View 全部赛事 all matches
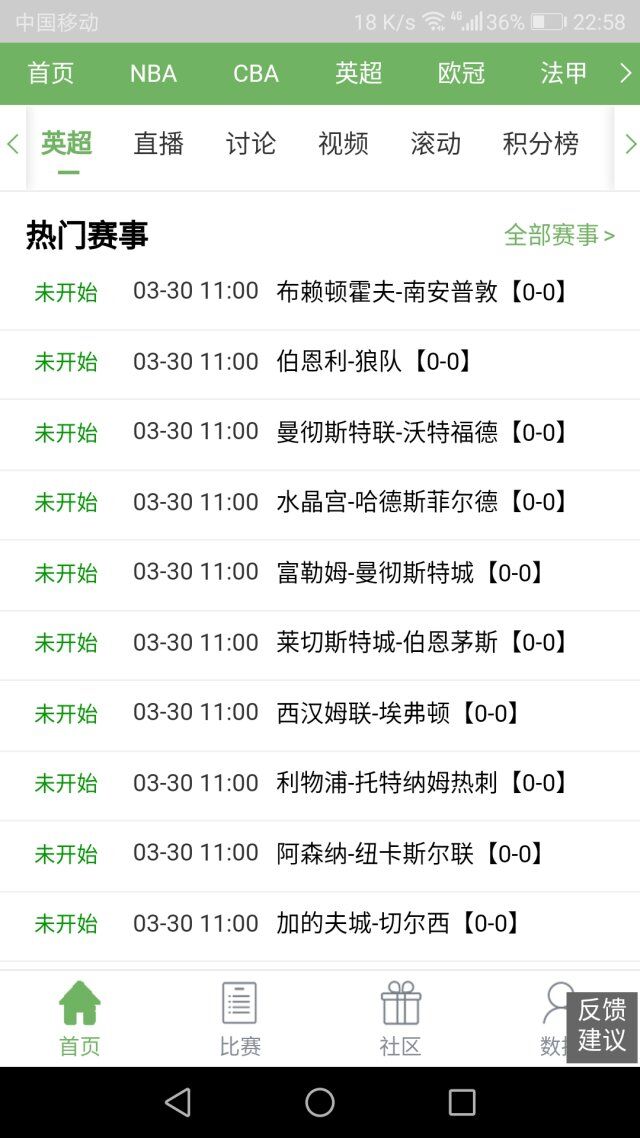Image resolution: width=640 pixels, height=1138 pixels. tap(559, 235)
